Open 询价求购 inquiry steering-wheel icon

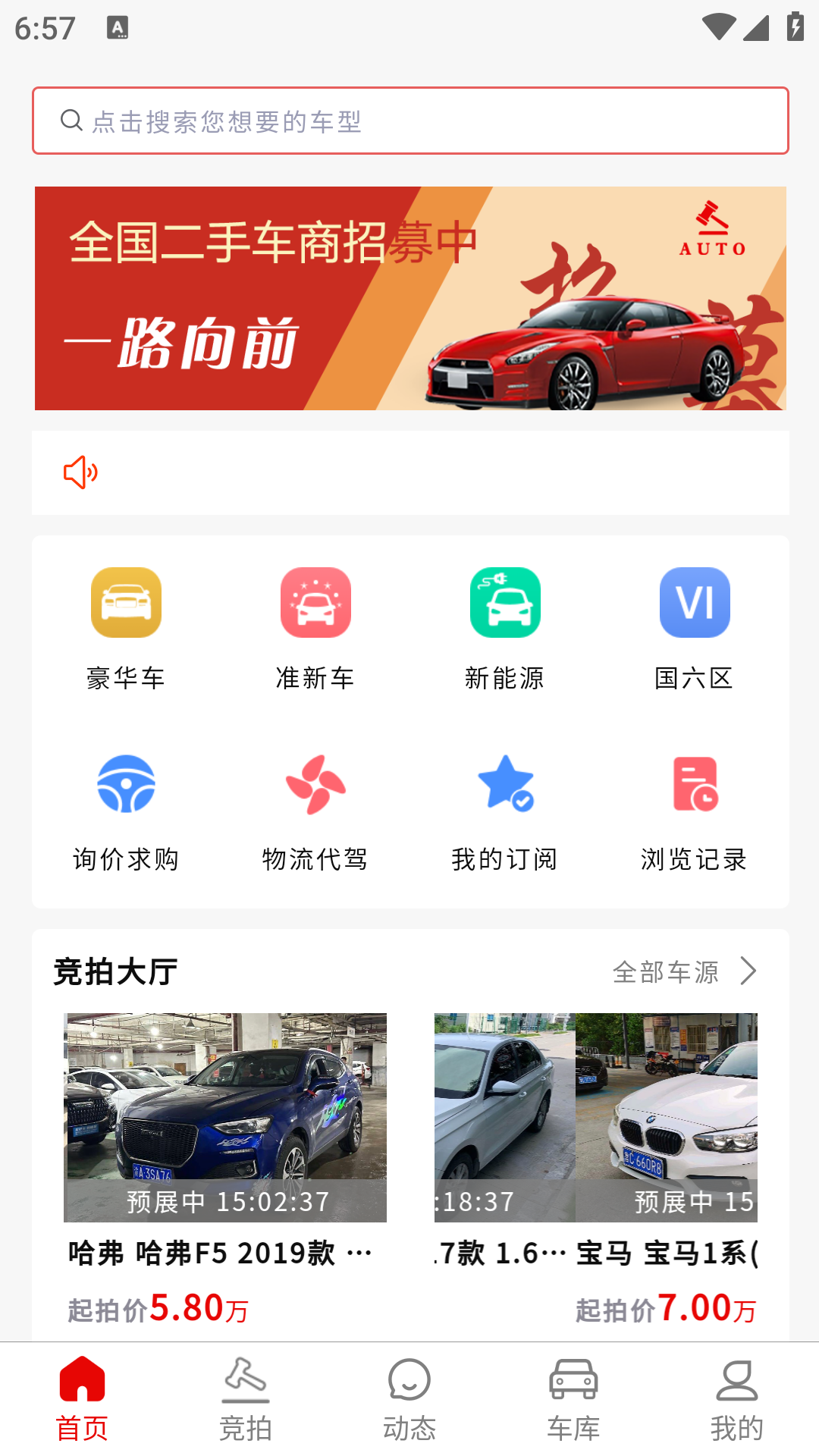coord(125,784)
